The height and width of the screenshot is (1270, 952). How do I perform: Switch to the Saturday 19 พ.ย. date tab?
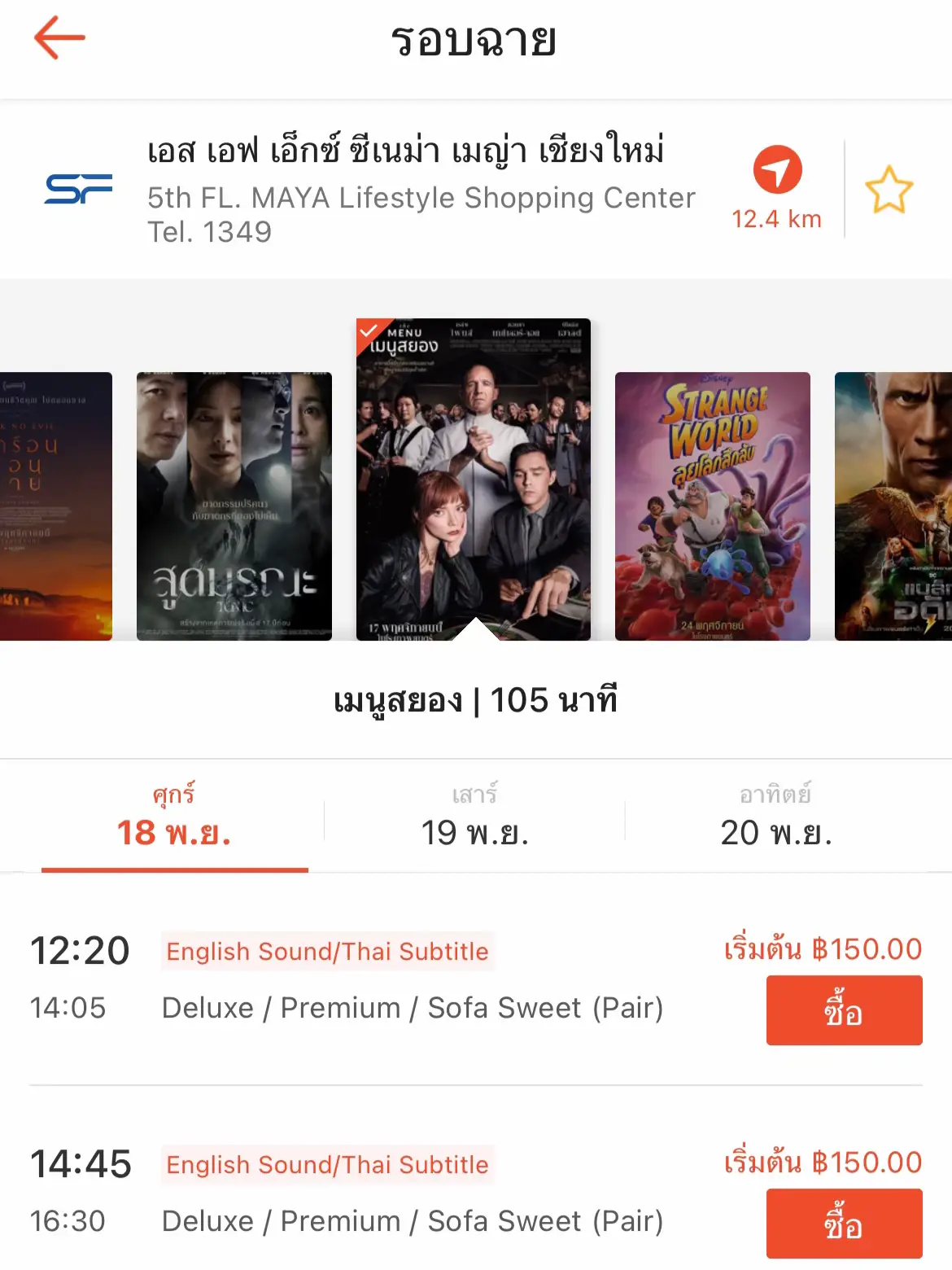pyautogui.click(x=474, y=817)
